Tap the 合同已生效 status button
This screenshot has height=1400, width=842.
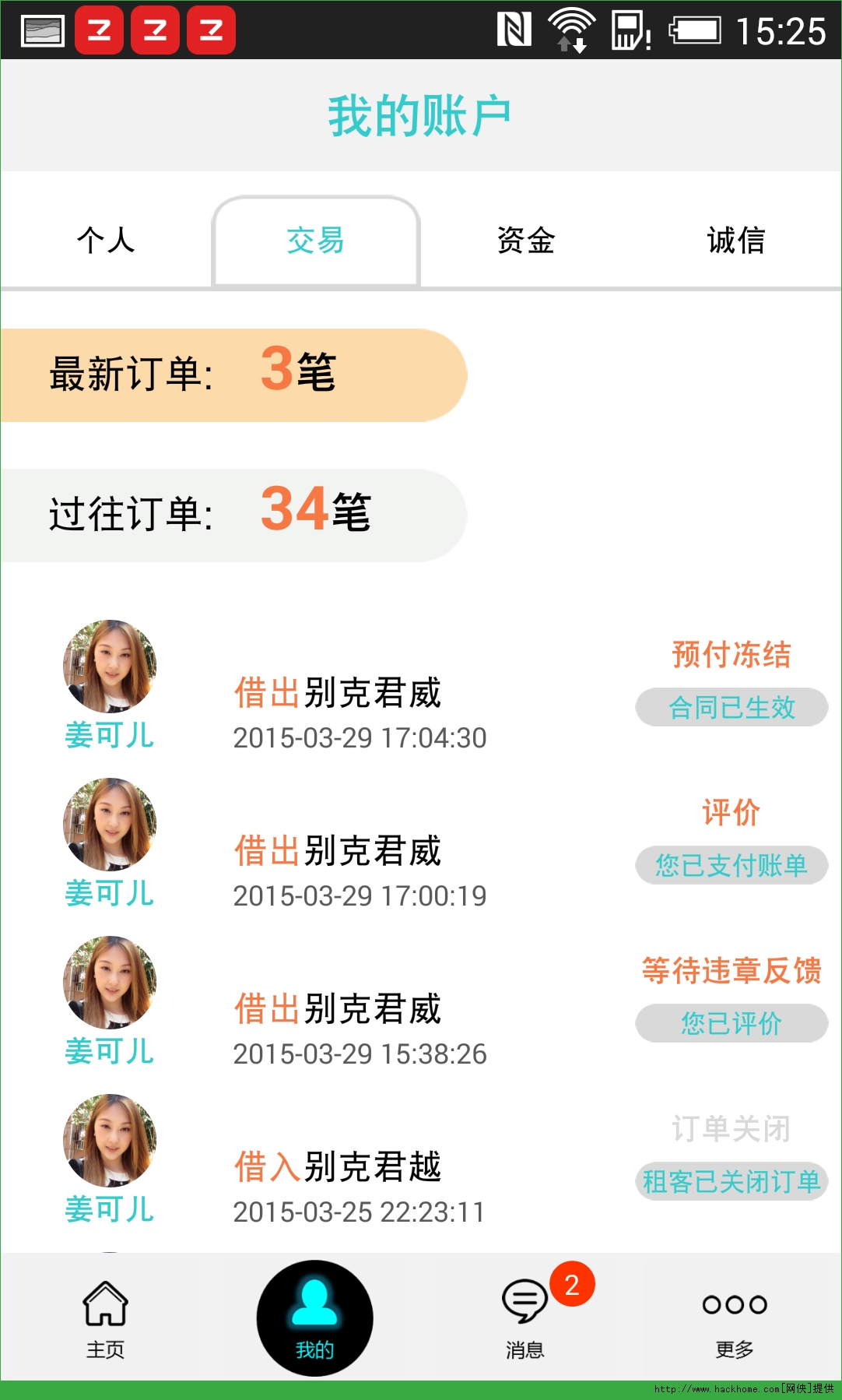[731, 707]
